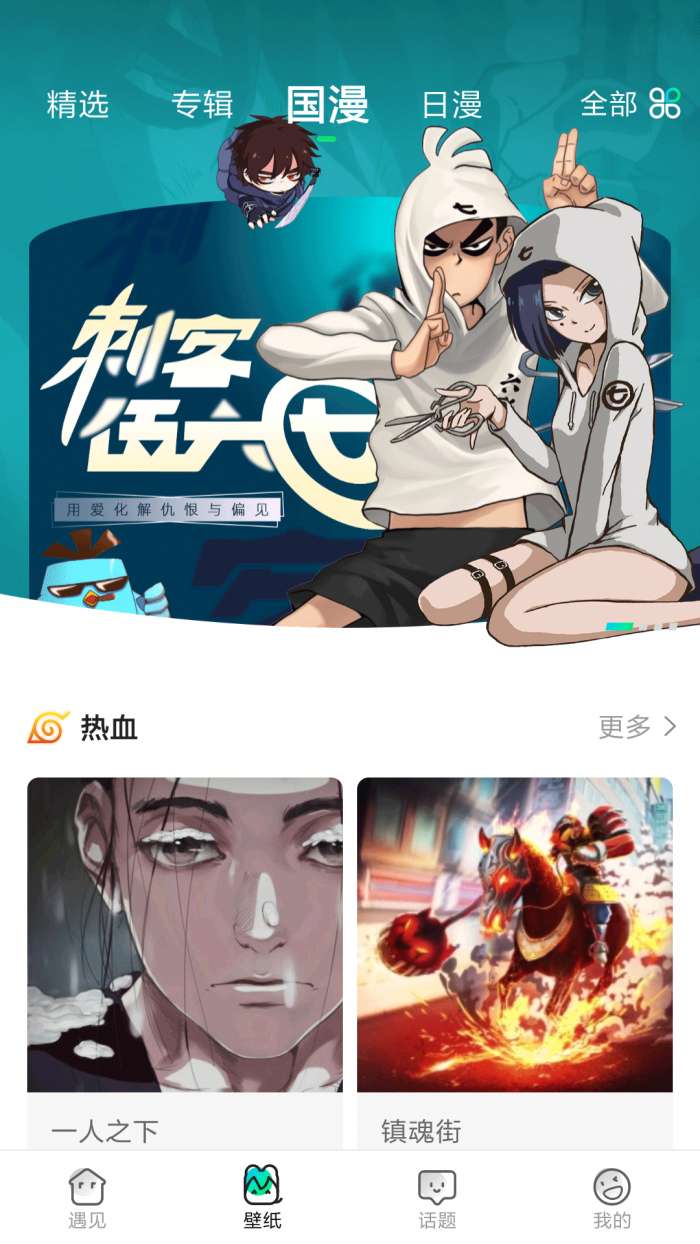700x1244 pixels.
Task: Switch to the 精选 tab
Action: click(77, 104)
